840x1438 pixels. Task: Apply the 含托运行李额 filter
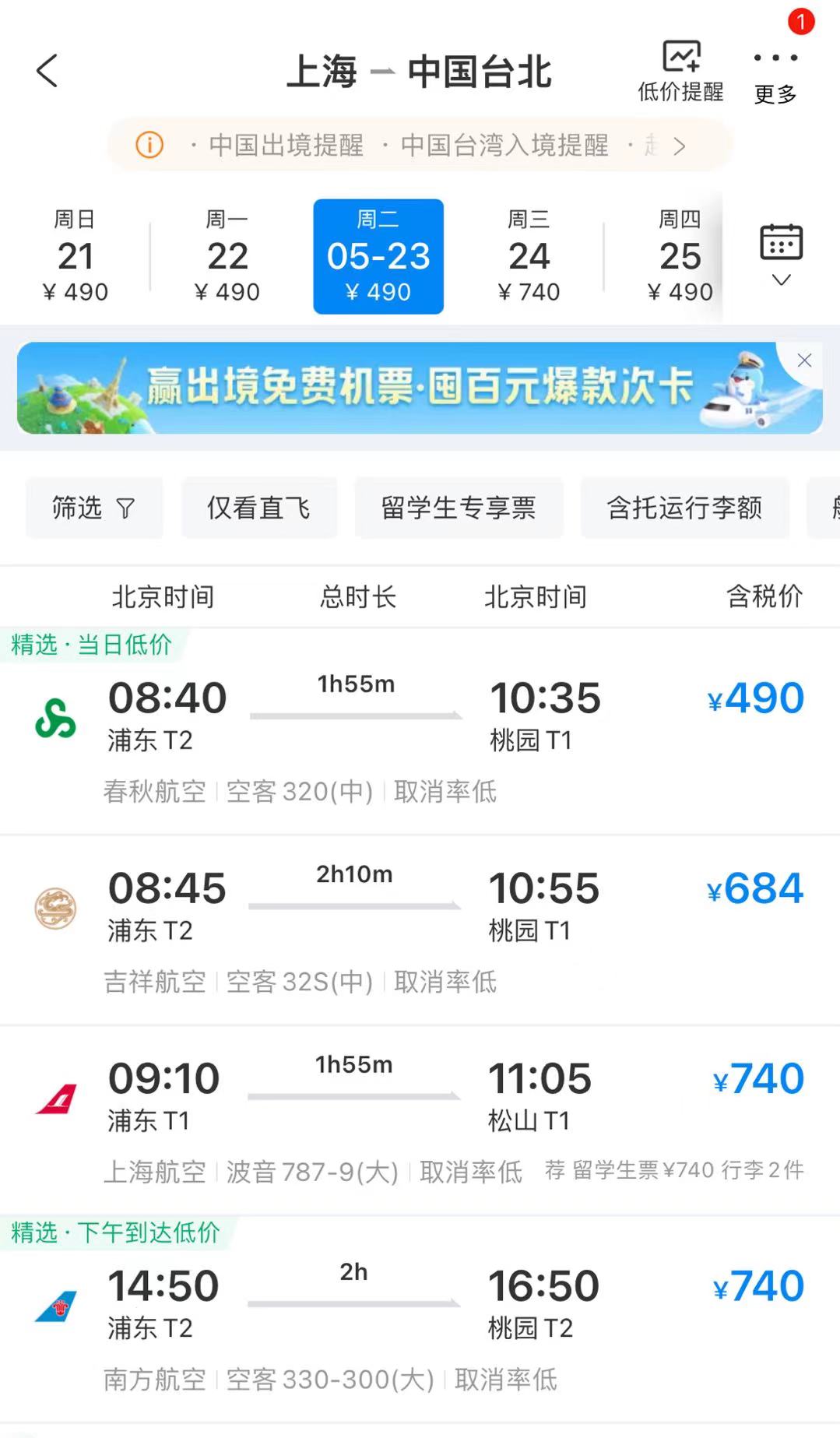684,508
